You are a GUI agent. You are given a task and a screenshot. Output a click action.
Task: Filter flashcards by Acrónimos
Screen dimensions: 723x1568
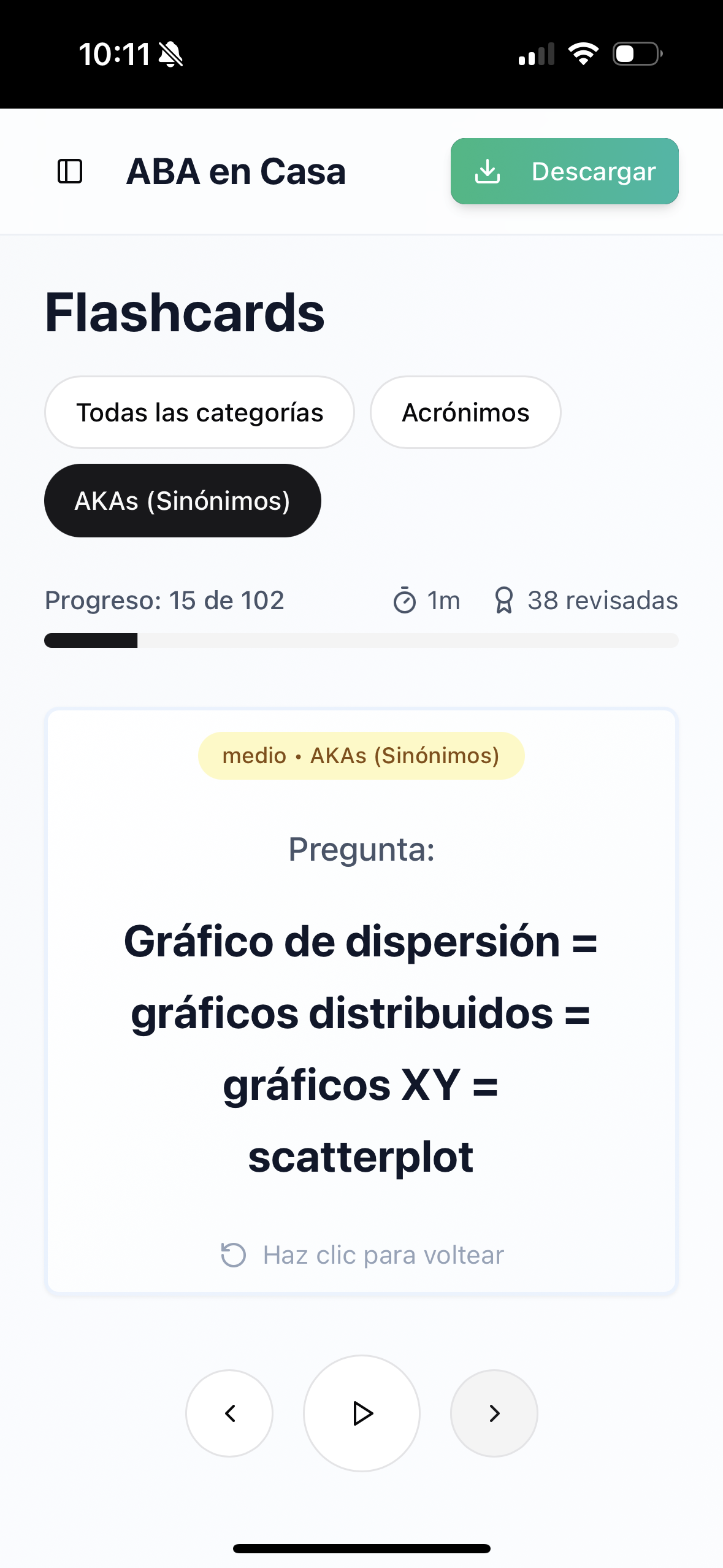(465, 412)
